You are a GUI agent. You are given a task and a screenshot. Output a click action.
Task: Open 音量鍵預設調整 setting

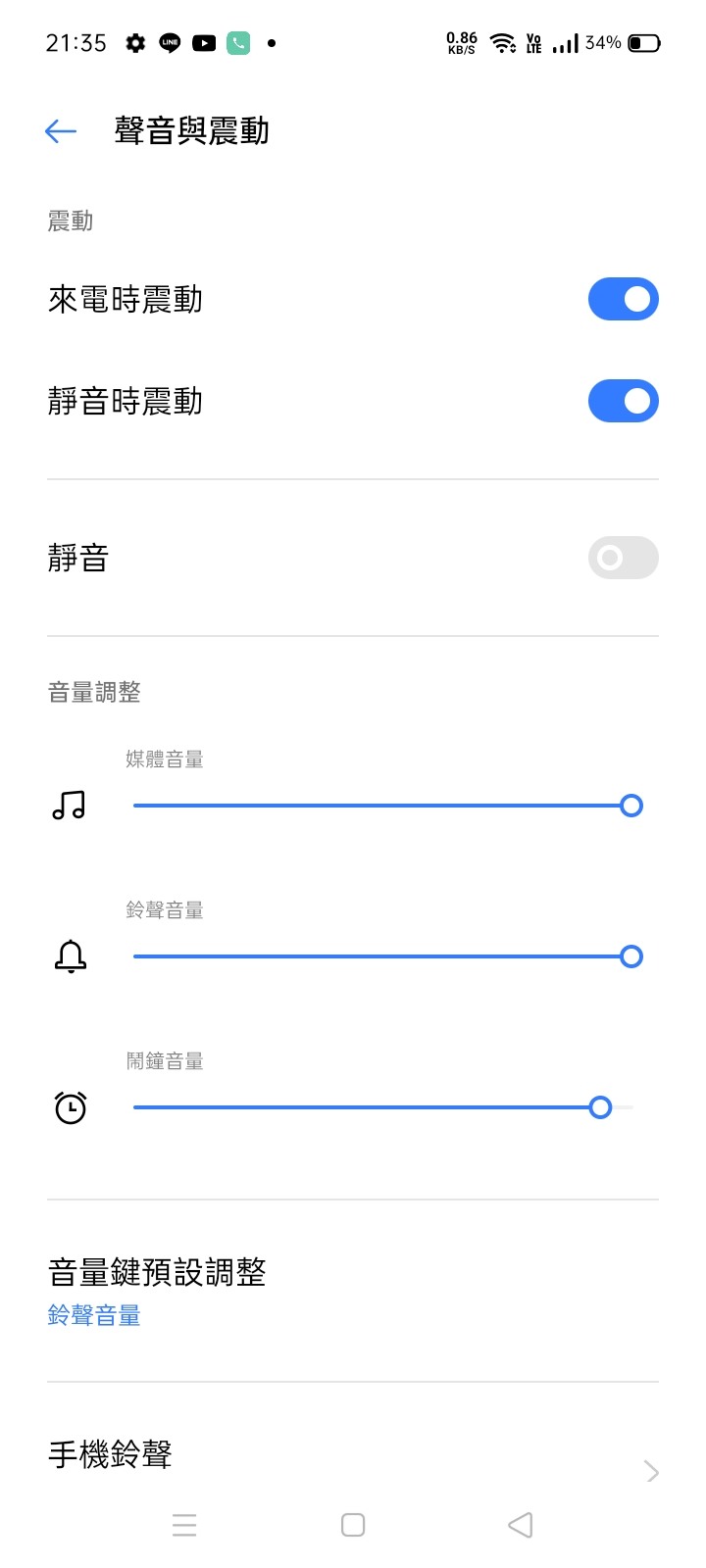pyautogui.click(x=353, y=1291)
